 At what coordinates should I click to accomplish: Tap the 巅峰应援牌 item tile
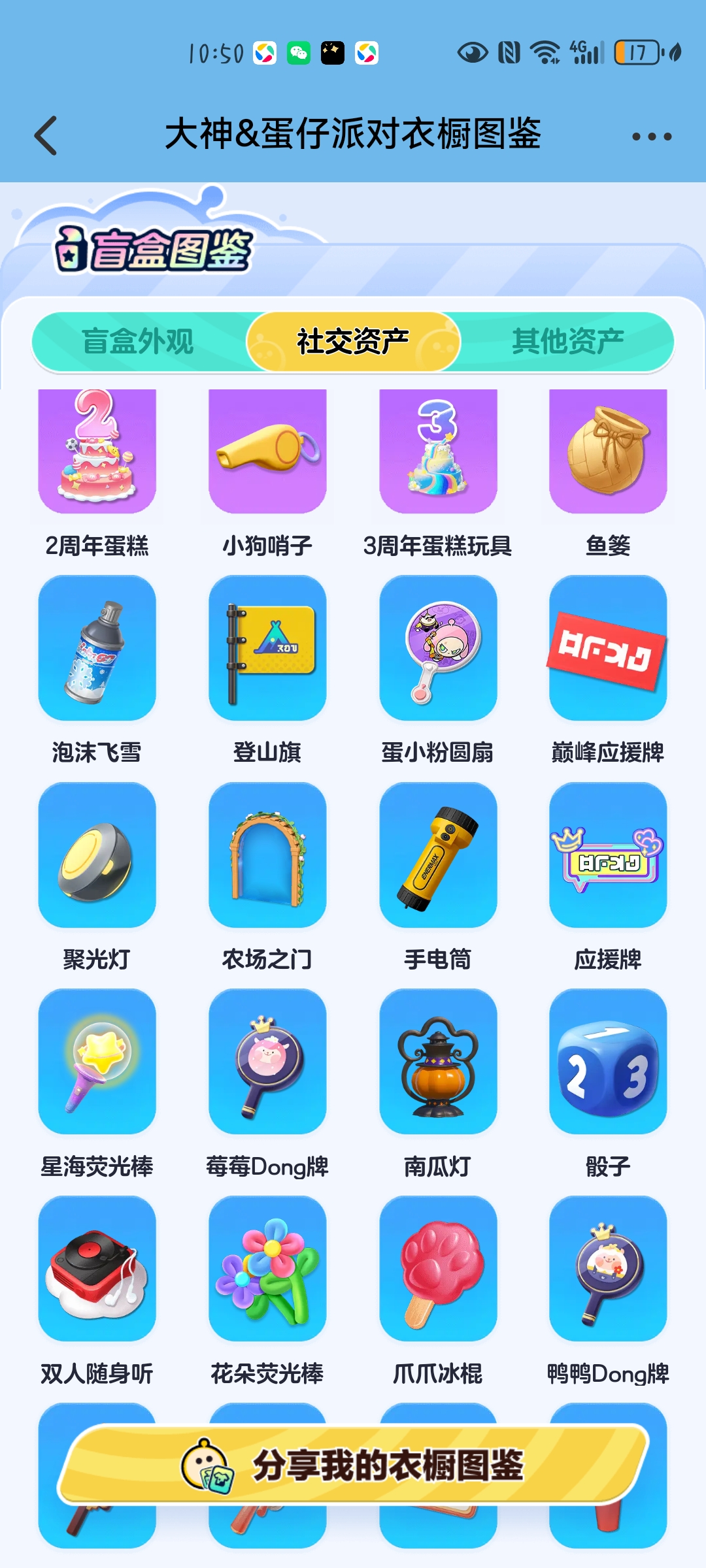click(608, 648)
